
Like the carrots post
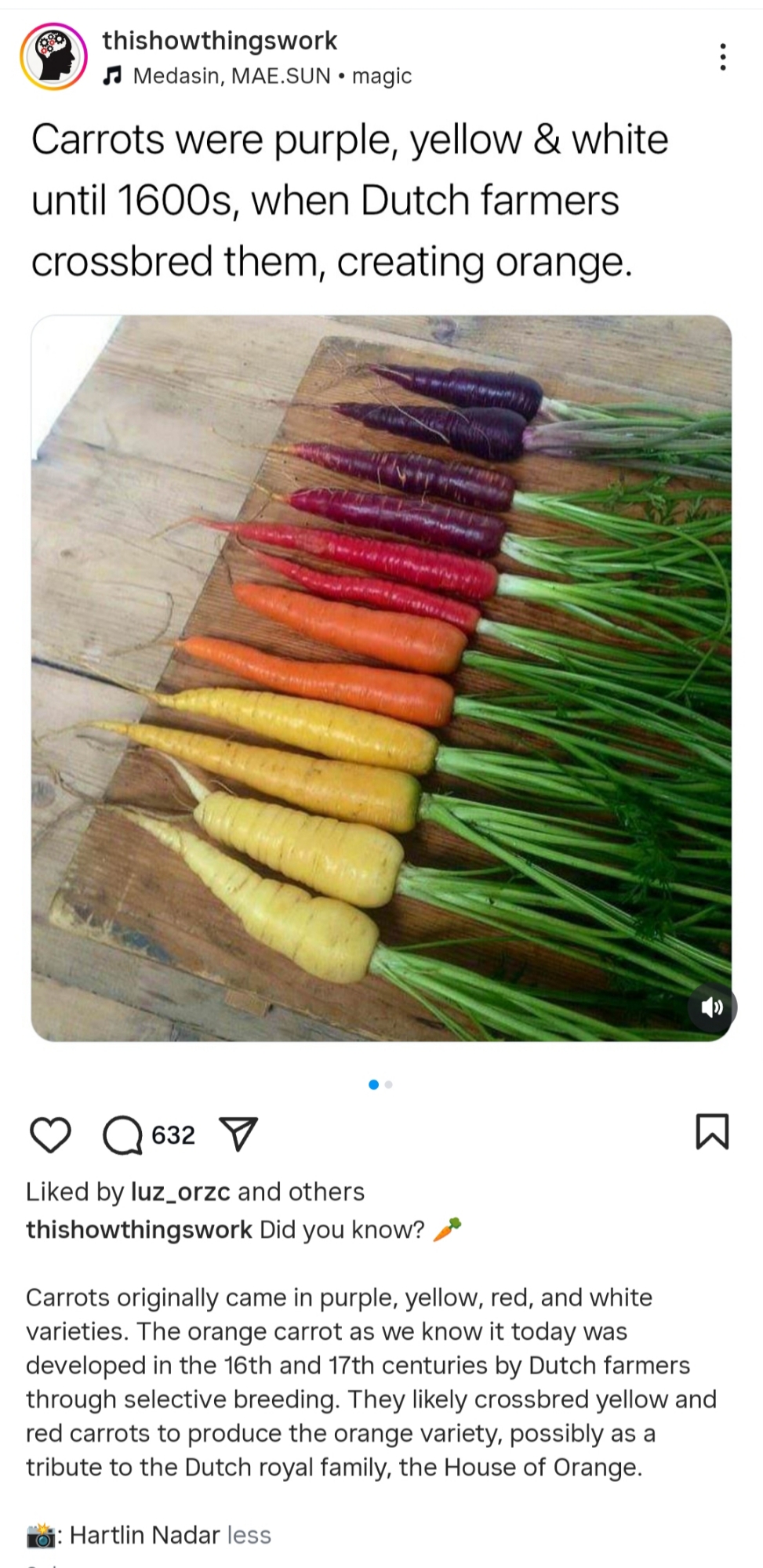tap(50, 1134)
